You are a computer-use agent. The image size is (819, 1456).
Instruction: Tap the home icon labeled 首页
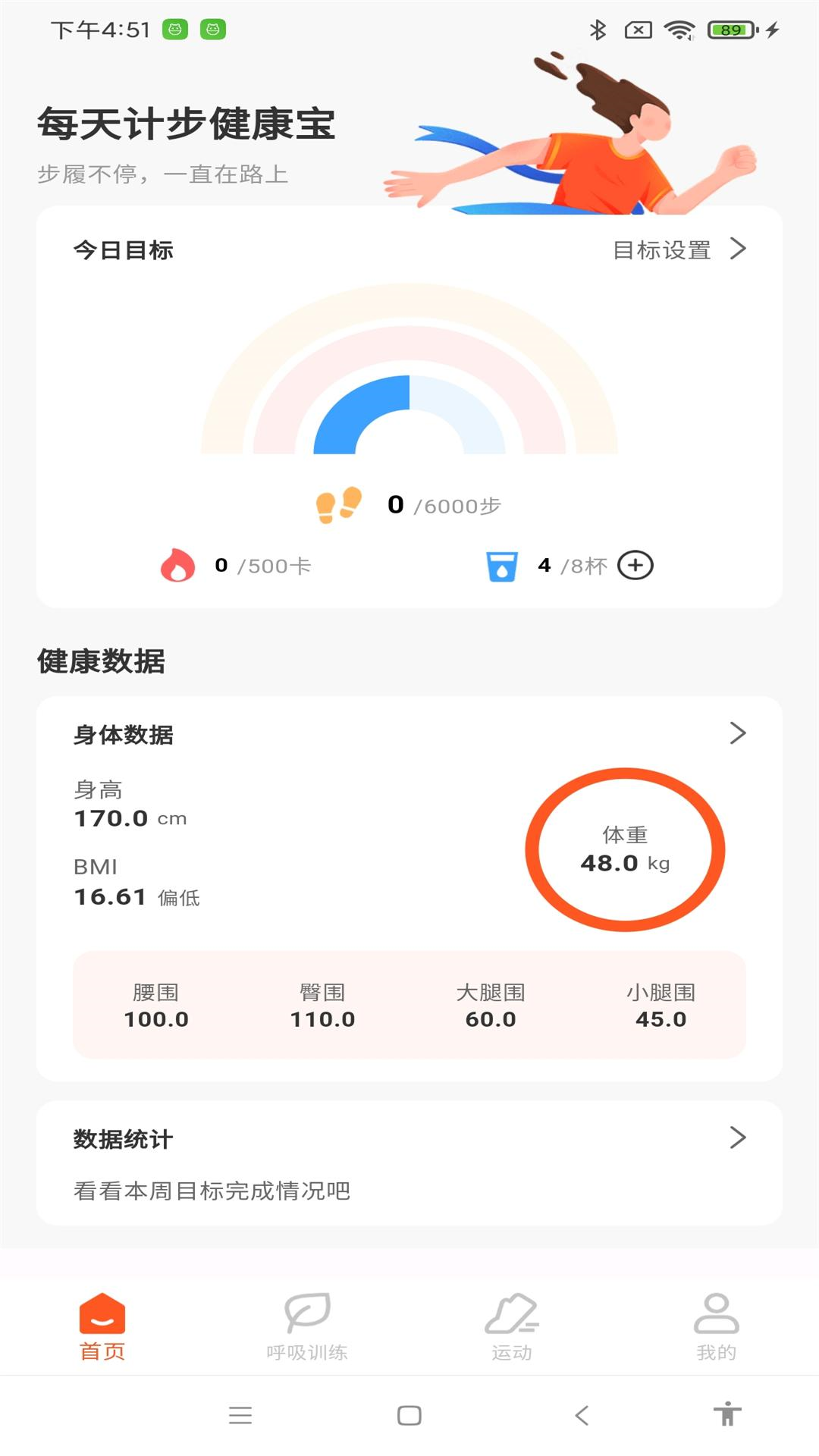102,1319
